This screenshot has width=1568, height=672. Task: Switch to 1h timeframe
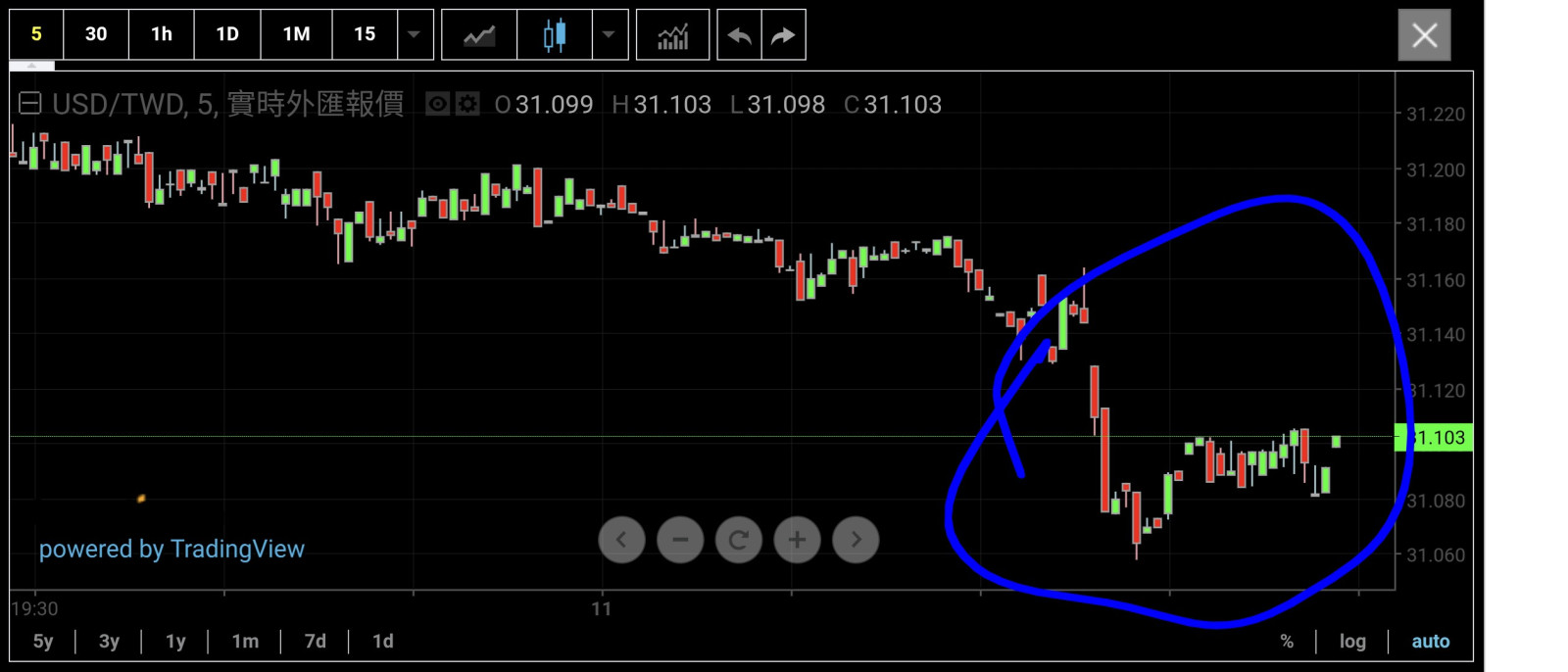pyautogui.click(x=162, y=34)
